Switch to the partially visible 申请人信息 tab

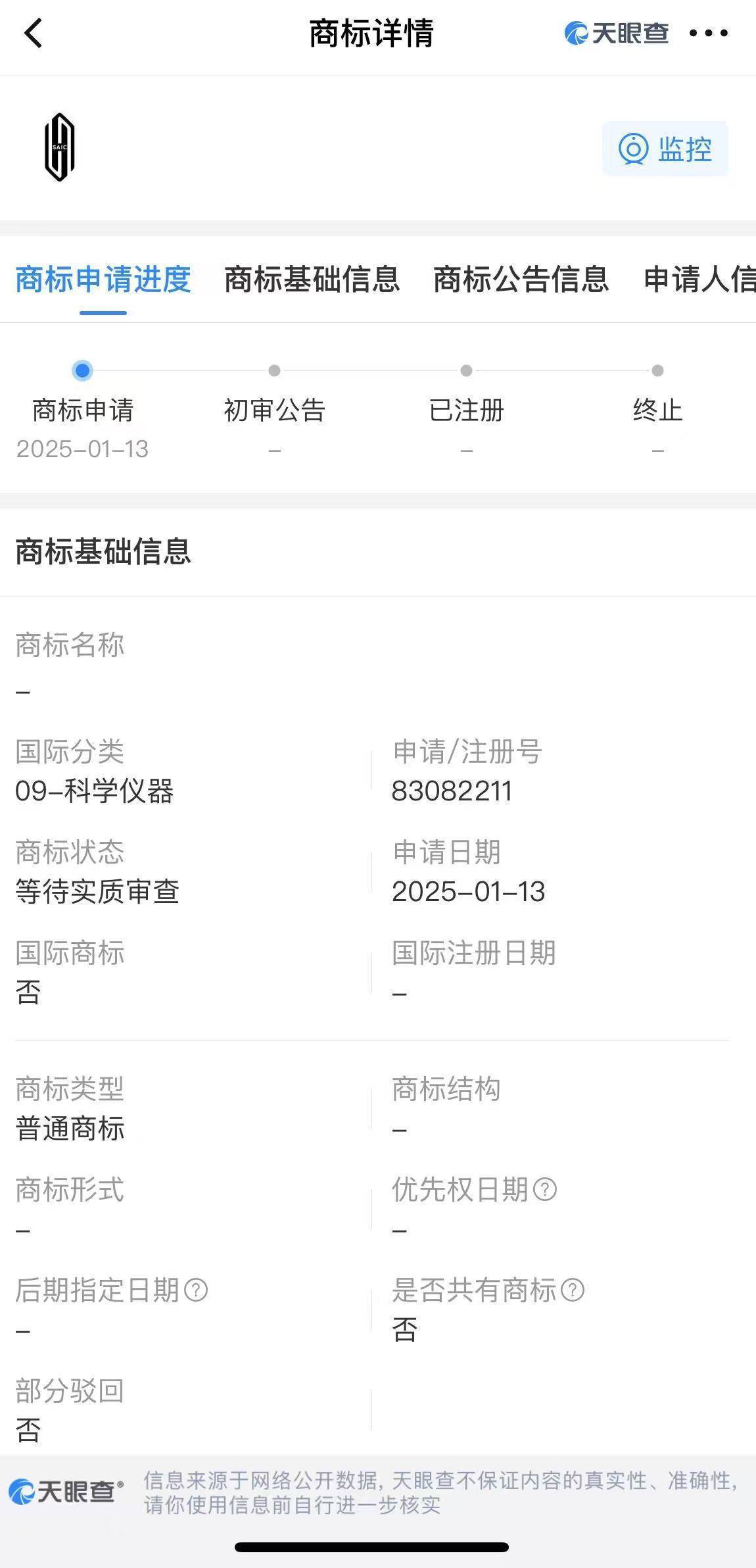tap(699, 280)
